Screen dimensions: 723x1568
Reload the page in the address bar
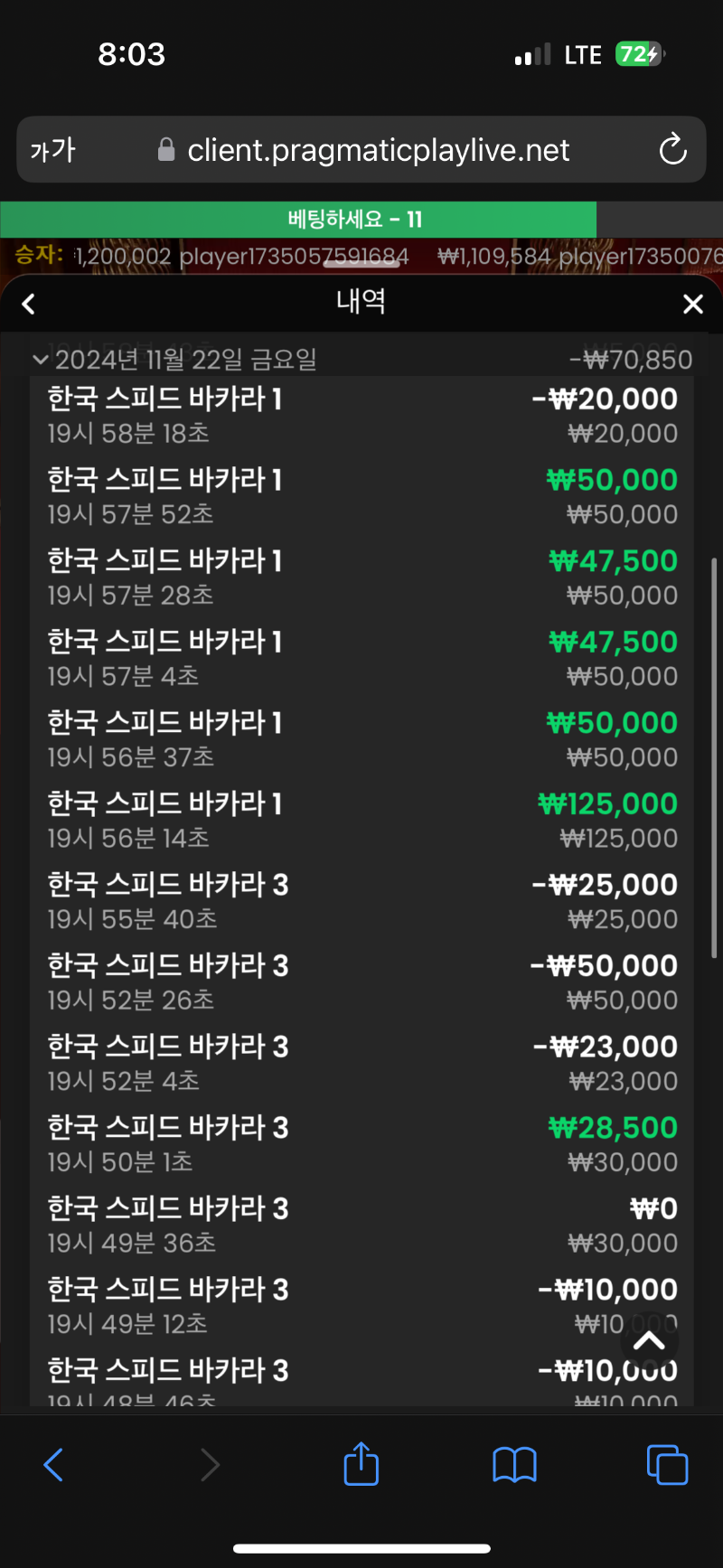pos(672,150)
